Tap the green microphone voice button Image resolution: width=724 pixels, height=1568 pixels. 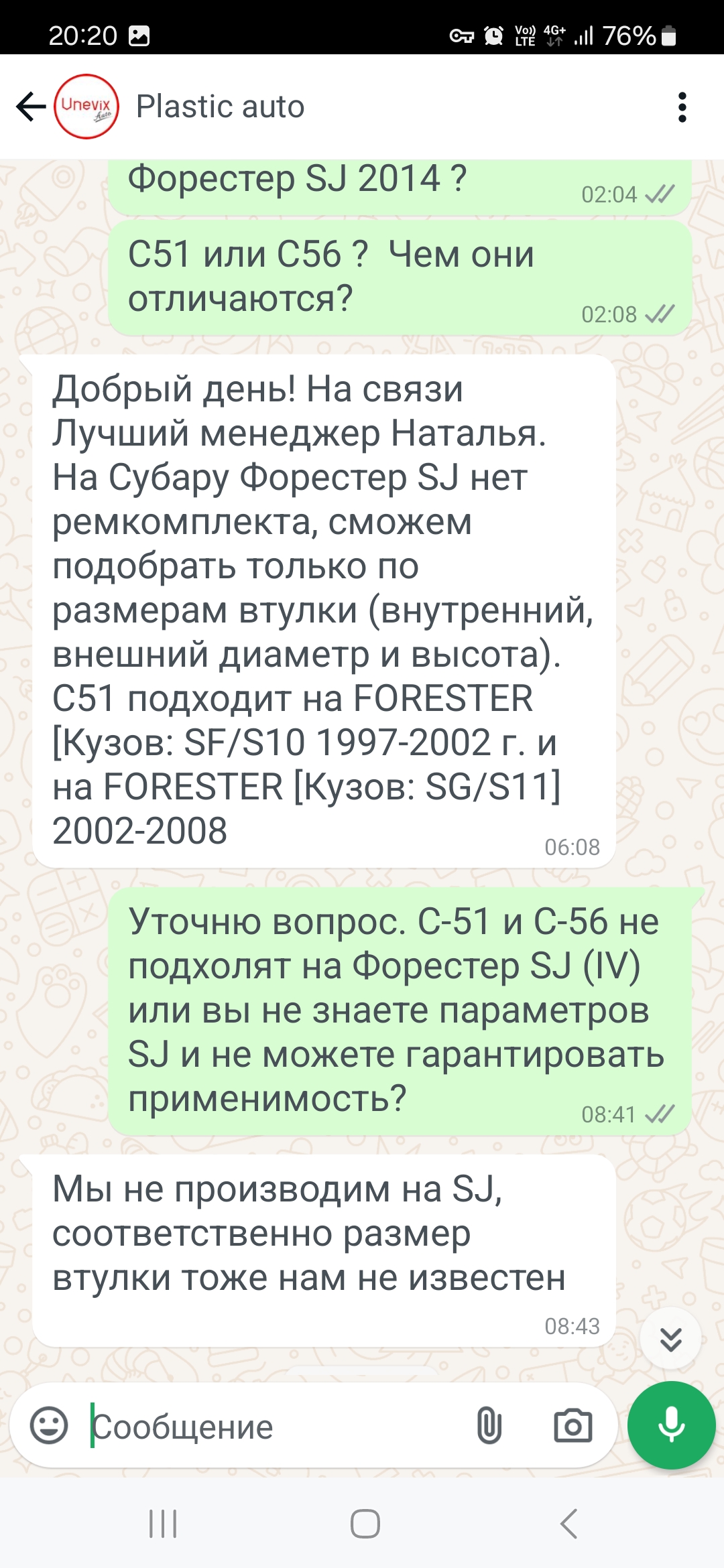(671, 1425)
